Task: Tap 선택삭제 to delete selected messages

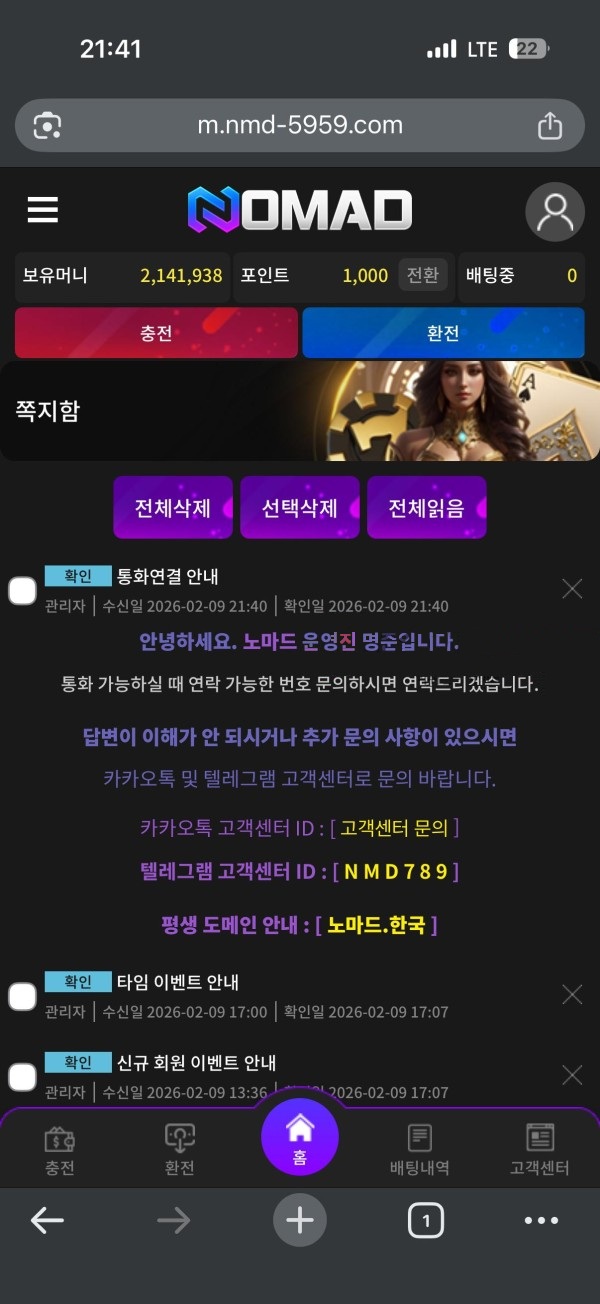Action: coord(300,507)
